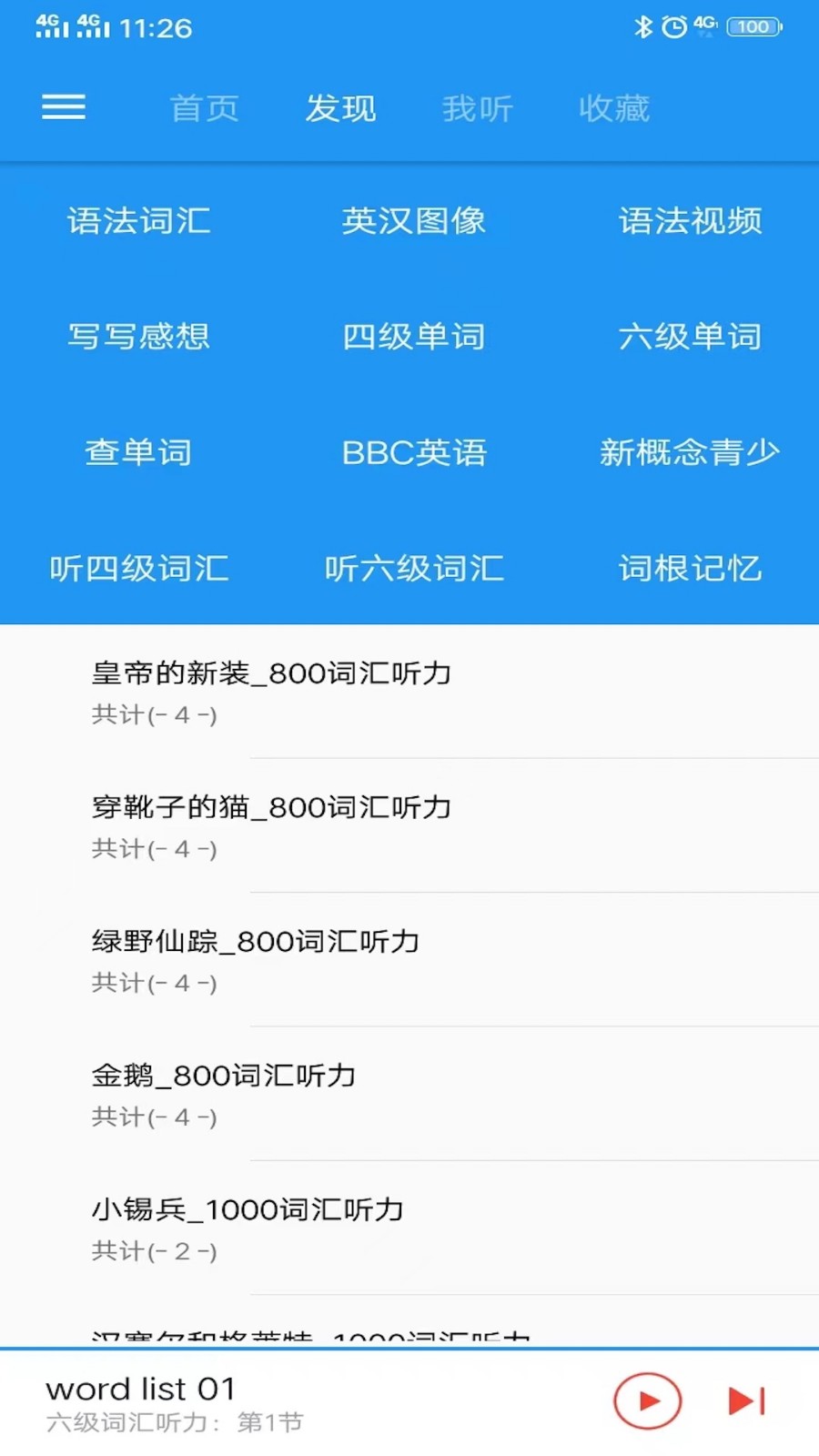This screenshot has height=1456, width=819.
Task: Open 查单词 word lookup
Action: click(137, 452)
